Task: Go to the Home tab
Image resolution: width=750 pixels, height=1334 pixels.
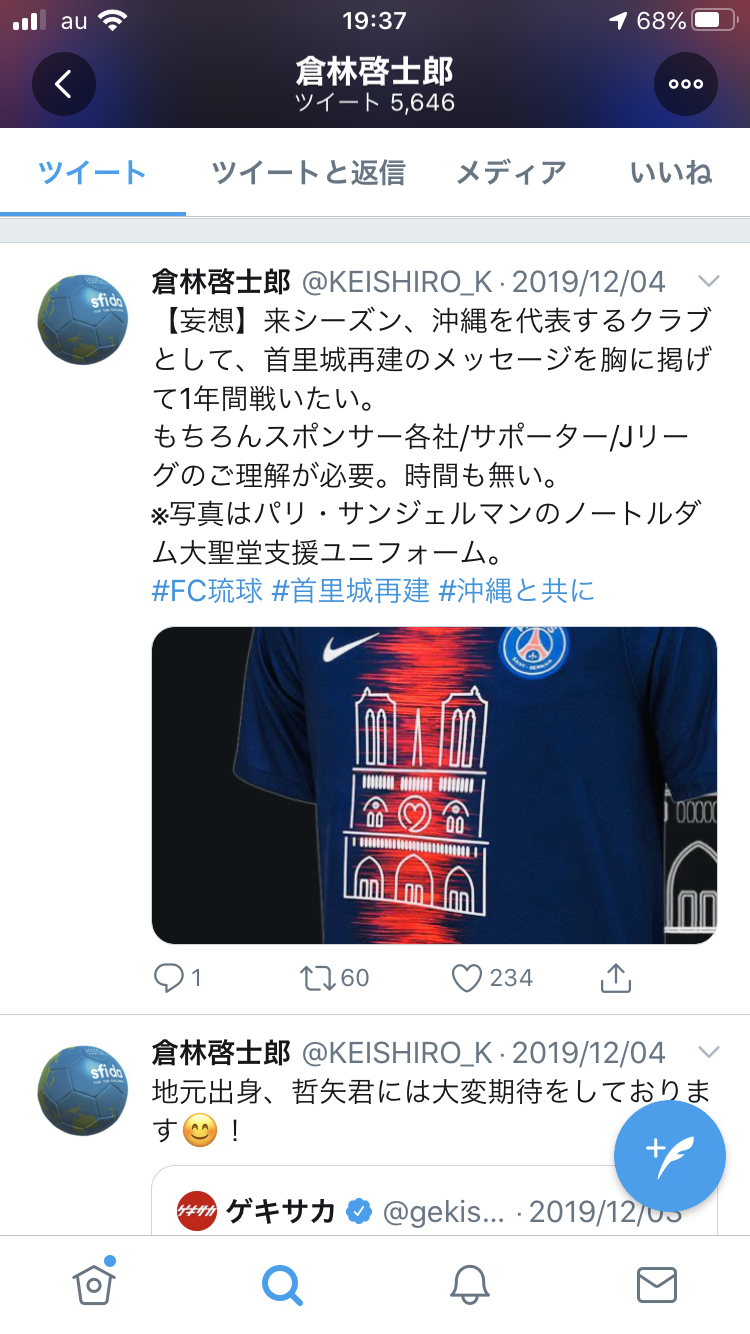Action: pos(94,1284)
